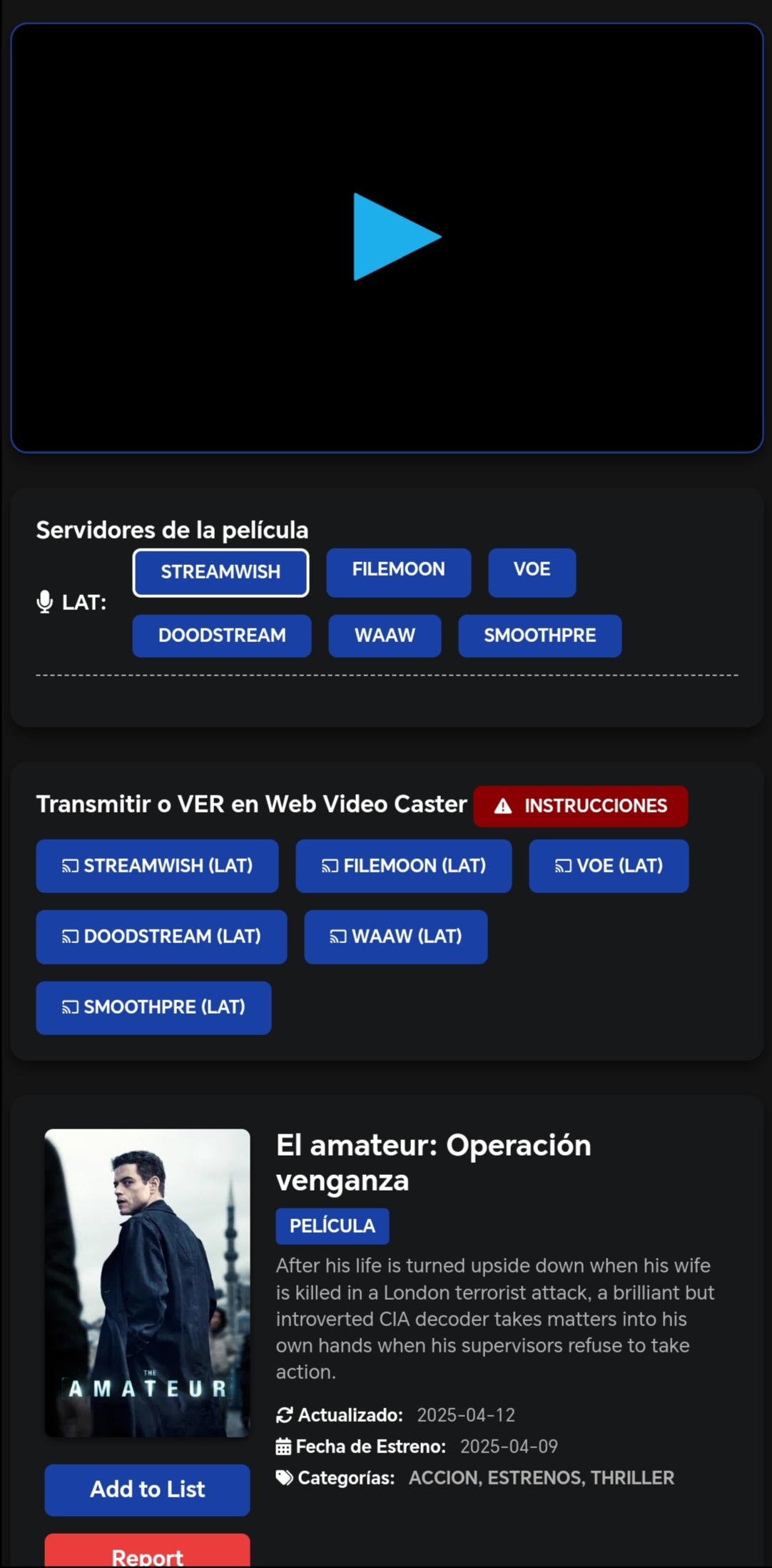Screen dimensions: 772x1568
Task: Cast using WAAW (LAT)
Action: [395, 937]
